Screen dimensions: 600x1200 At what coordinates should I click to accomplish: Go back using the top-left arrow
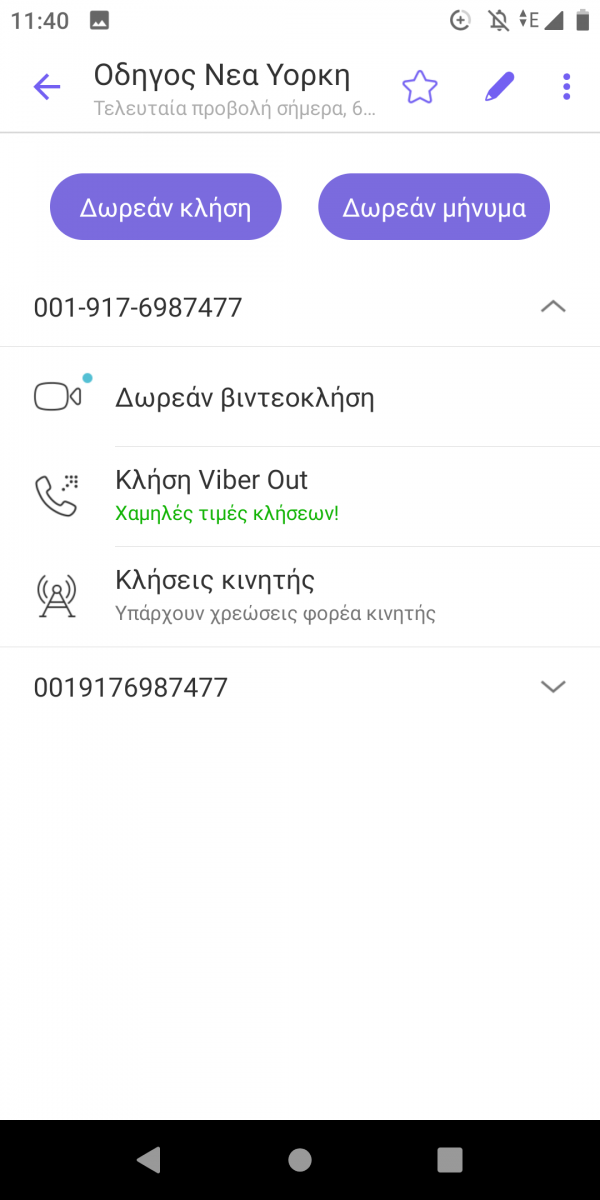click(47, 87)
